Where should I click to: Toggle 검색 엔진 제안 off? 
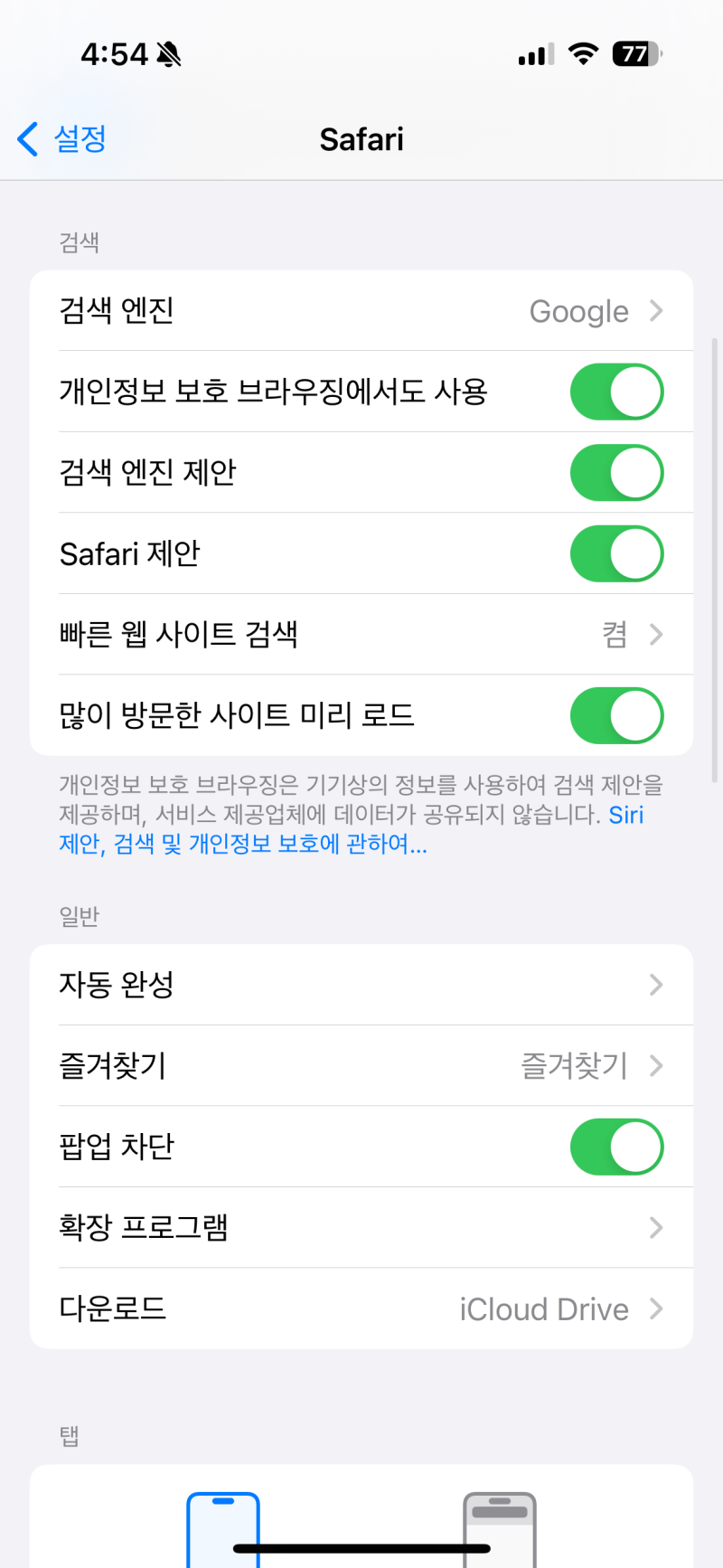pyautogui.click(x=617, y=472)
